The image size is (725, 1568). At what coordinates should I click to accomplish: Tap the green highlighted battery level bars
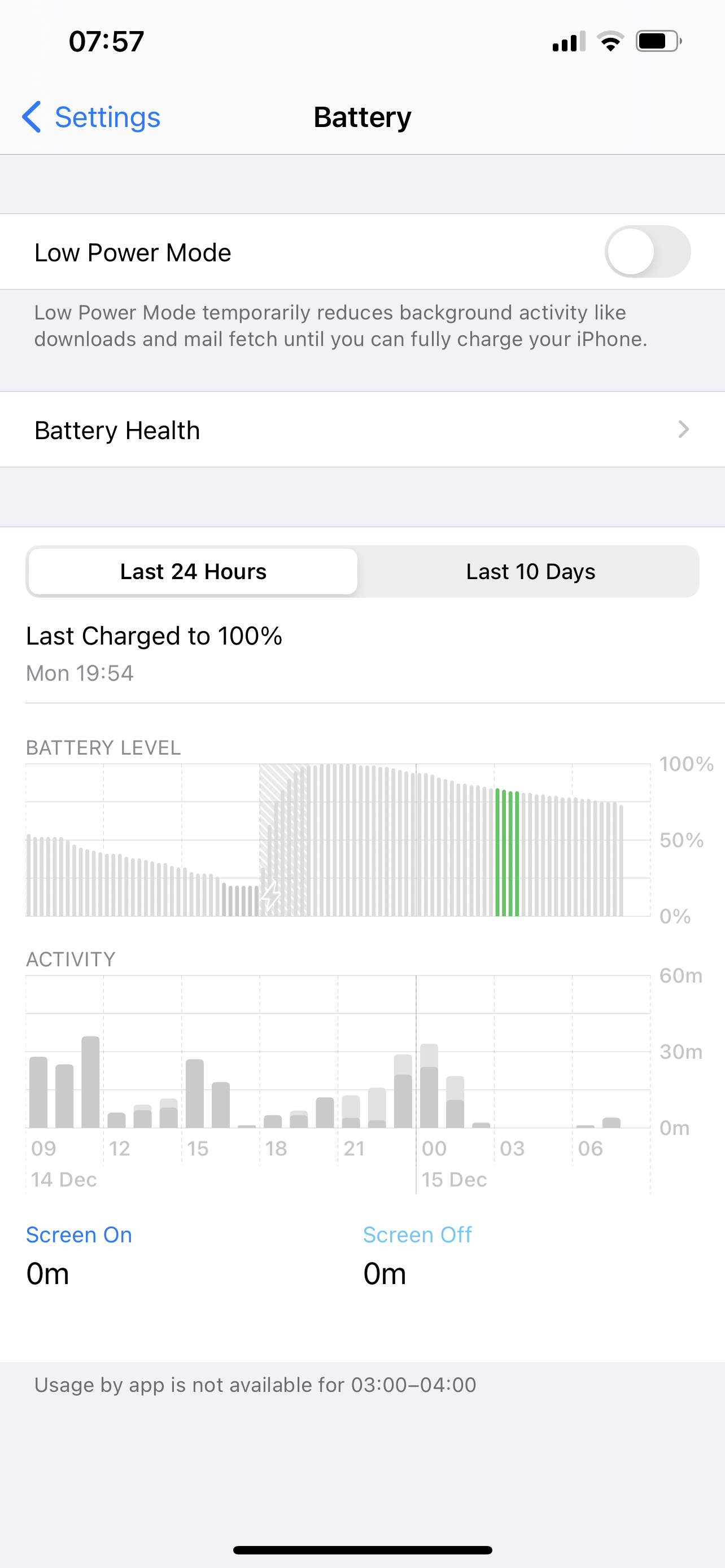(507, 852)
